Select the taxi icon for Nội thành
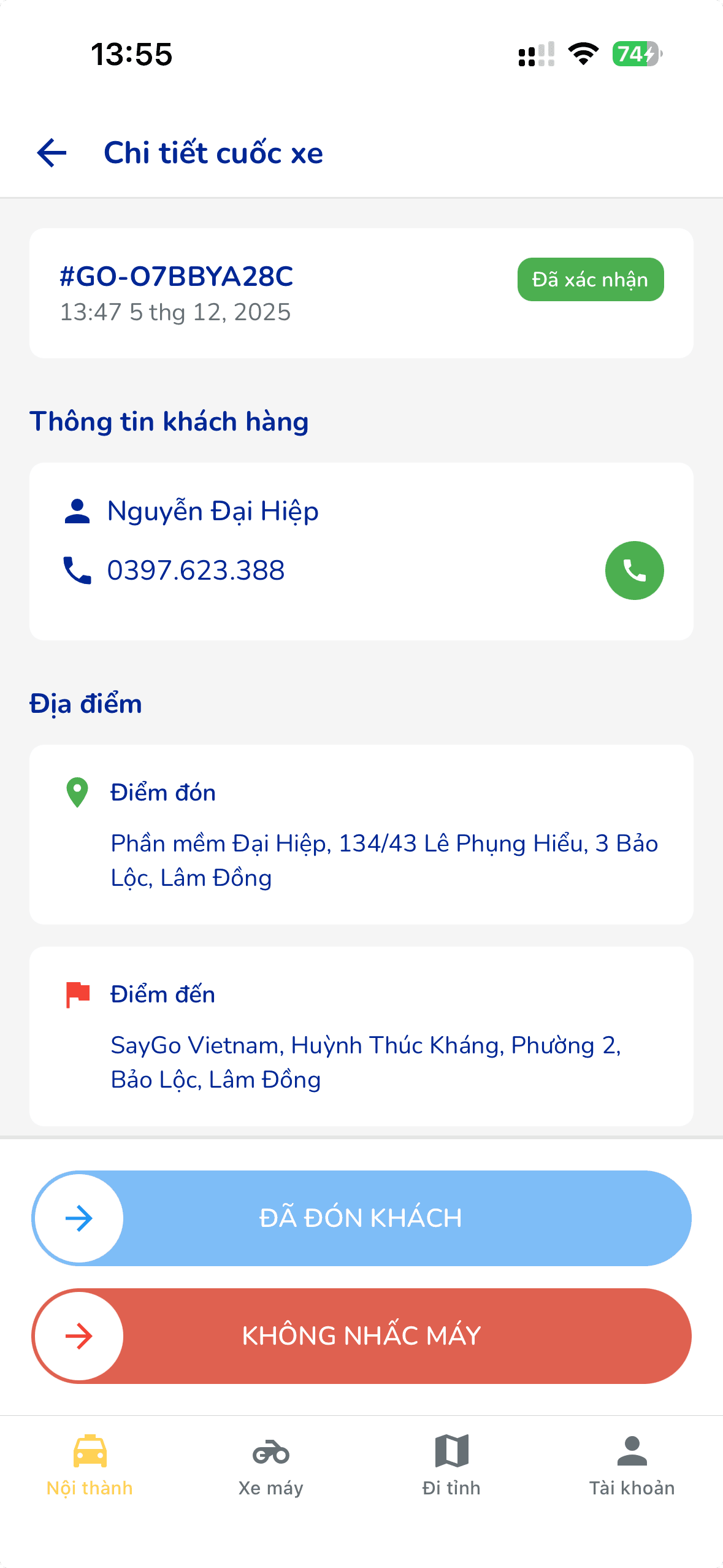 [90, 1452]
